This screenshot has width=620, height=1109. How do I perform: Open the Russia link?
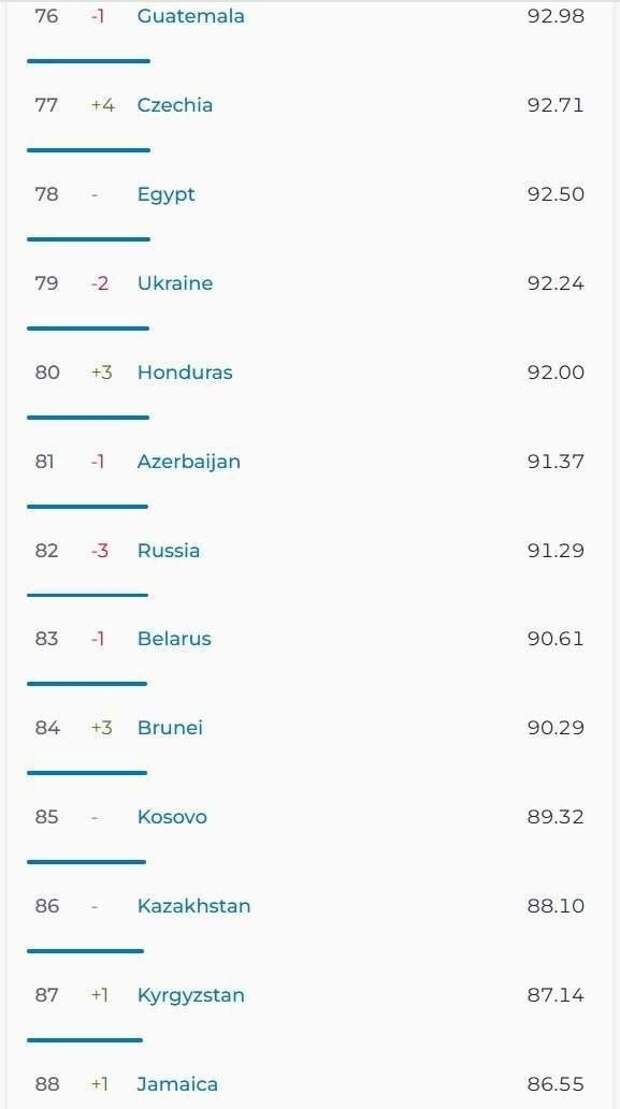coord(168,550)
